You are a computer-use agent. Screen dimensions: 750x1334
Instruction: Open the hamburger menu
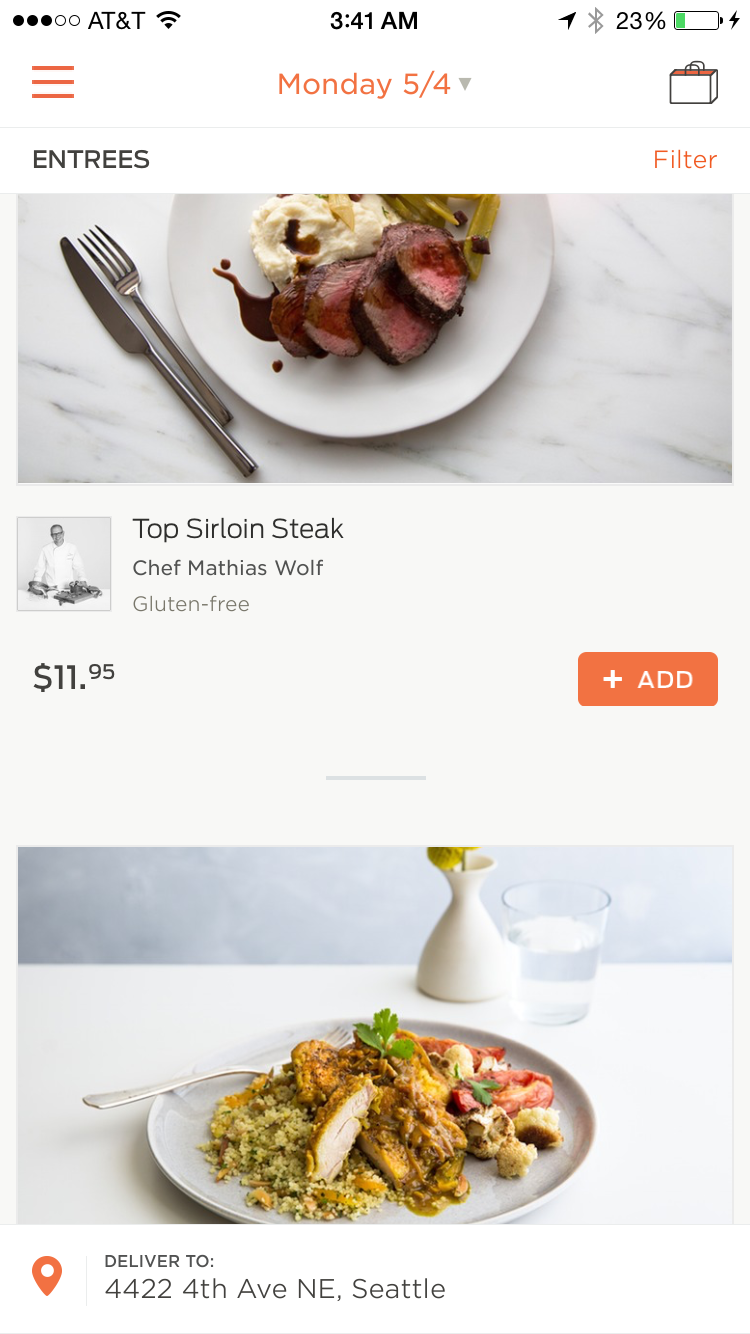pos(53,82)
